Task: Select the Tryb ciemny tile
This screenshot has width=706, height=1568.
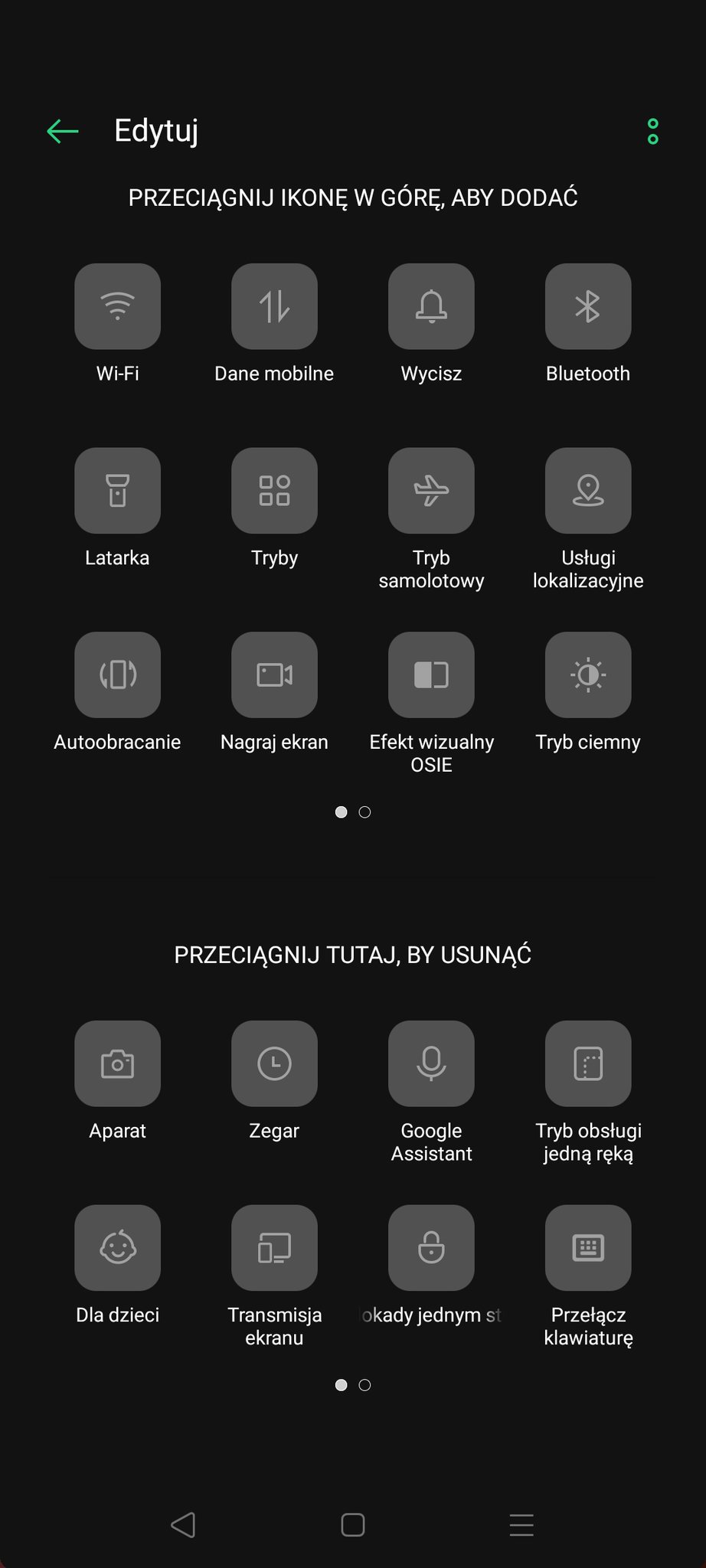Action: [x=588, y=675]
